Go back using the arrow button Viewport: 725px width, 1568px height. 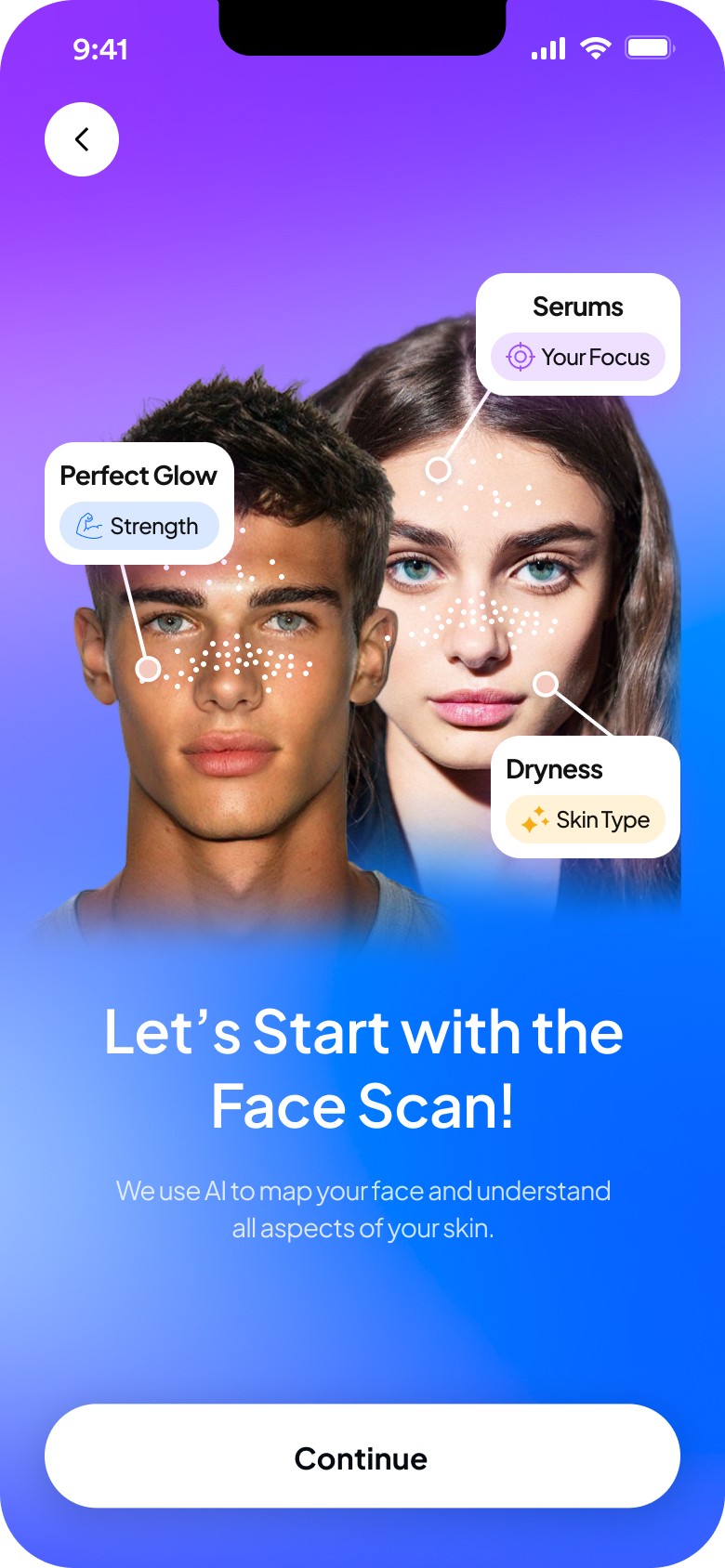(x=82, y=139)
